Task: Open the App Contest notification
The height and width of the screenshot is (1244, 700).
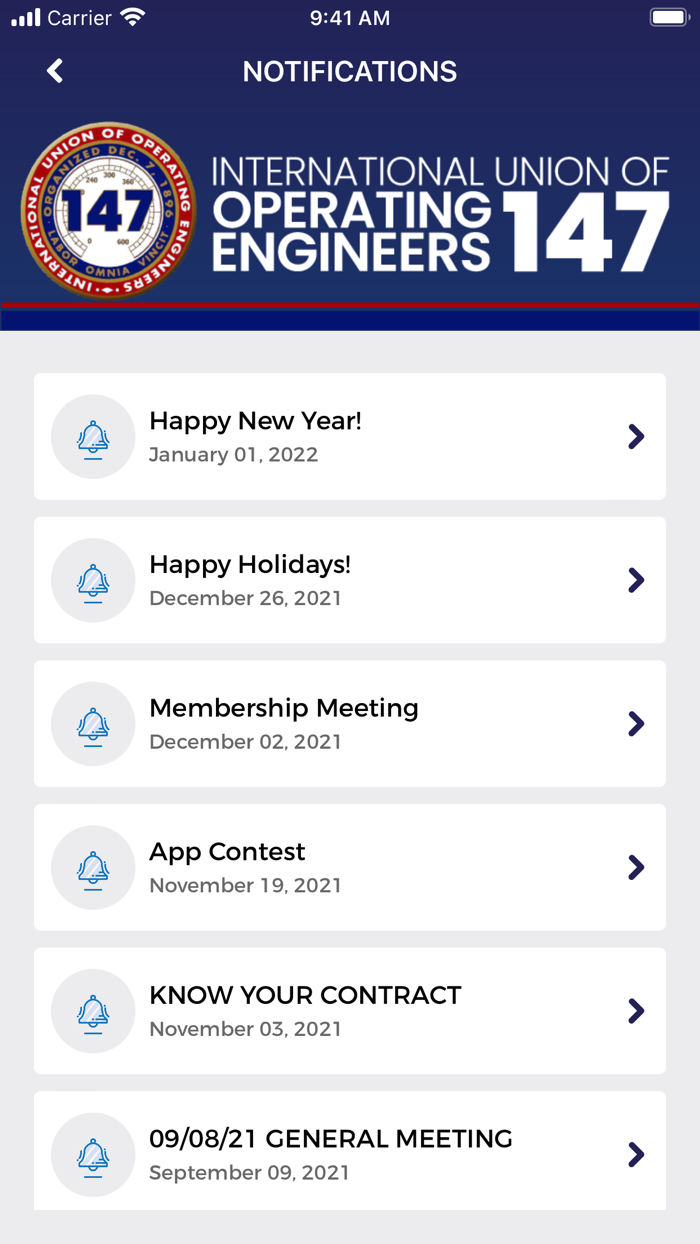Action: tap(349, 867)
